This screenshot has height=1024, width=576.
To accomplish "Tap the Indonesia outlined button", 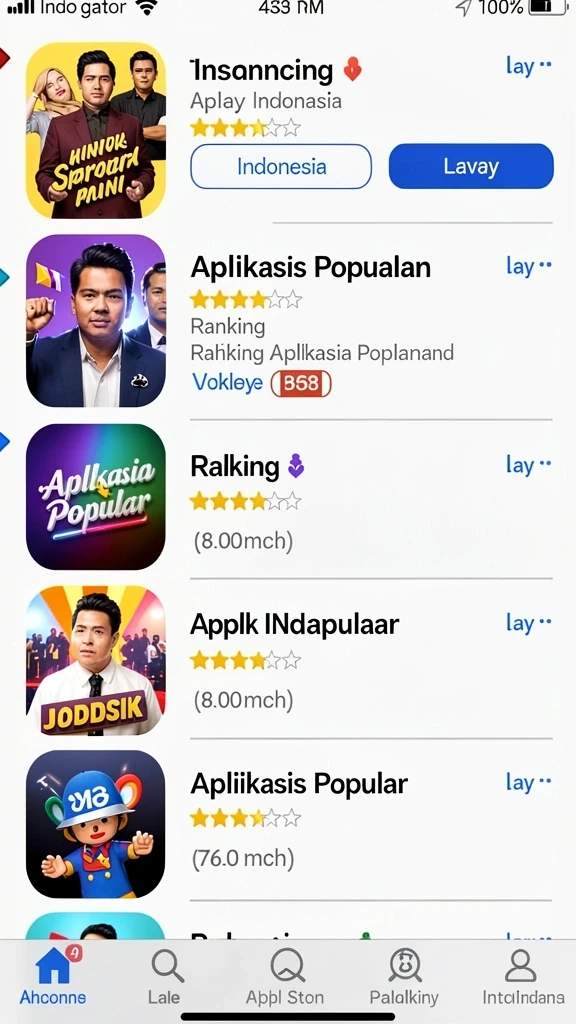I will click(281, 167).
